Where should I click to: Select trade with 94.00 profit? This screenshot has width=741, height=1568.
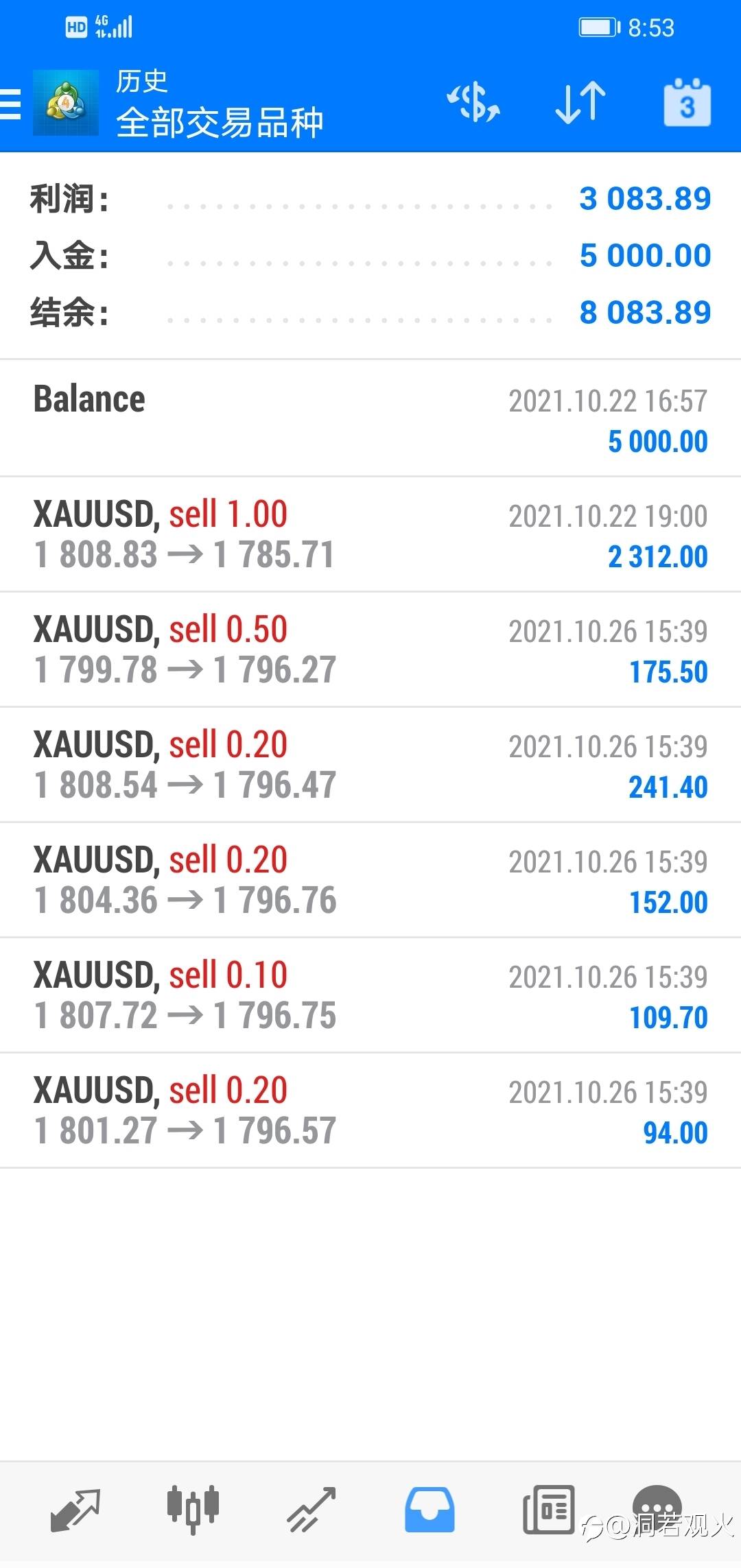click(370, 1110)
